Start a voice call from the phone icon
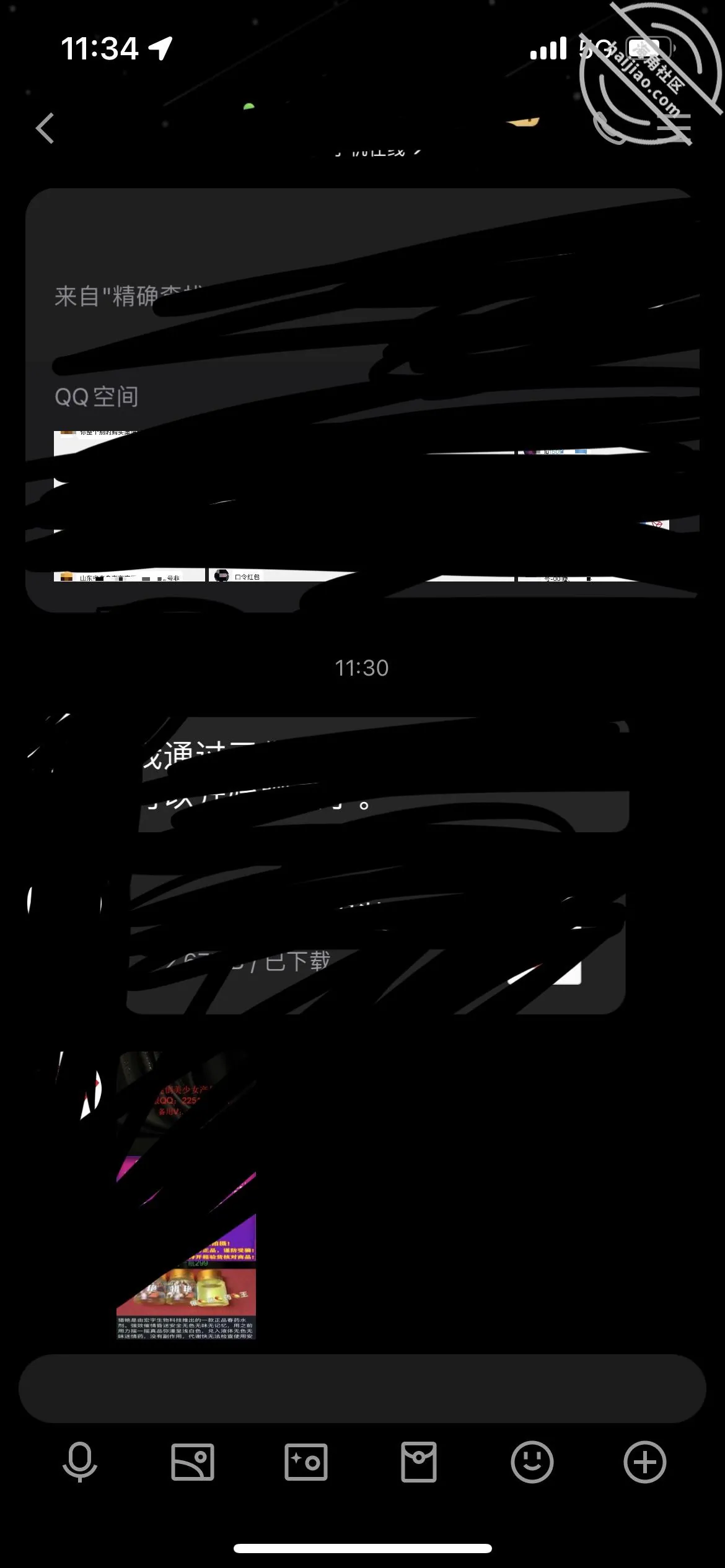The width and height of the screenshot is (725, 1568). 609,128
